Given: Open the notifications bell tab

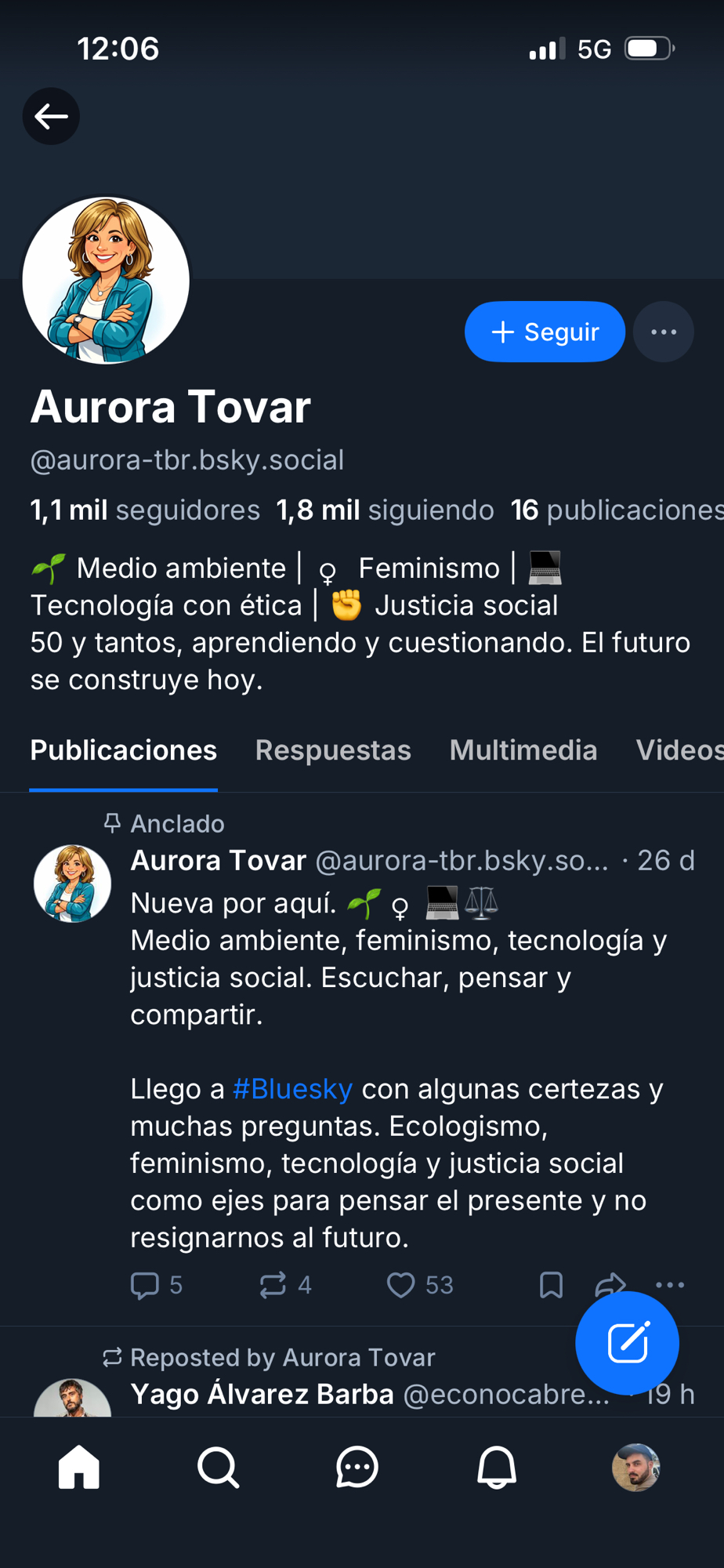Looking at the screenshot, I should coord(497,1467).
